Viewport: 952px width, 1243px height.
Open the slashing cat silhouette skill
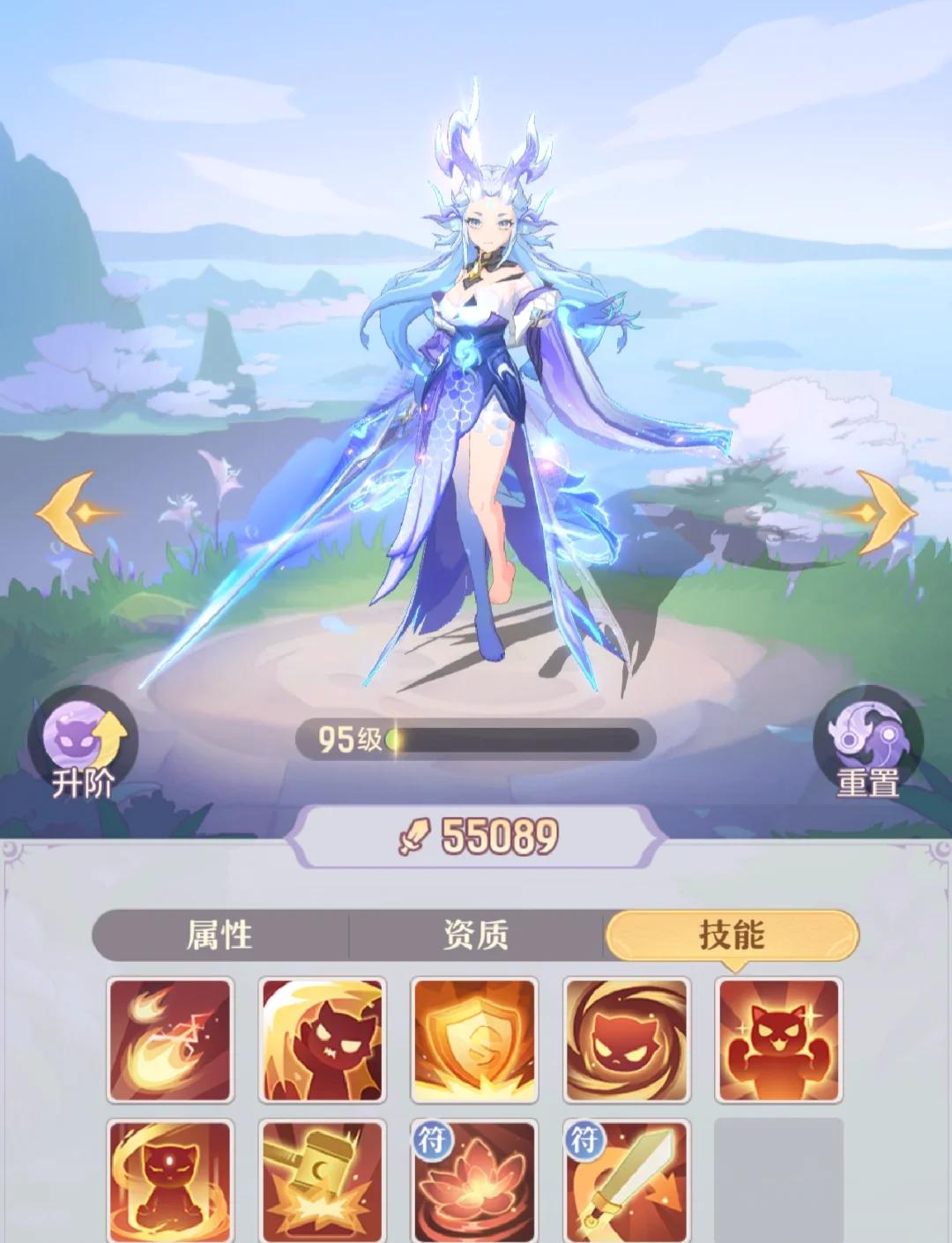(323, 1040)
